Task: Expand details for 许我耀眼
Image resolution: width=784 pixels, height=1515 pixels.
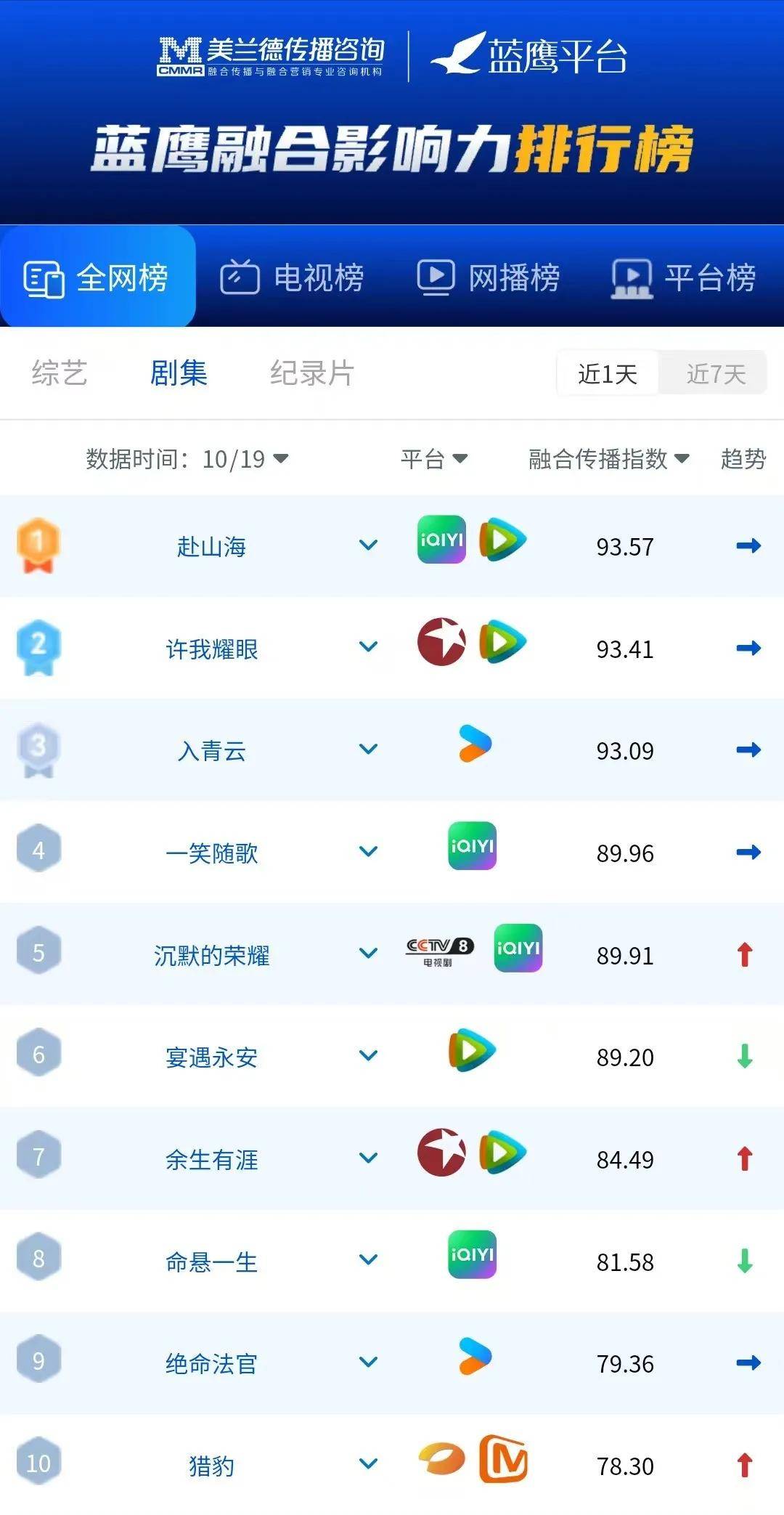Action: (369, 646)
